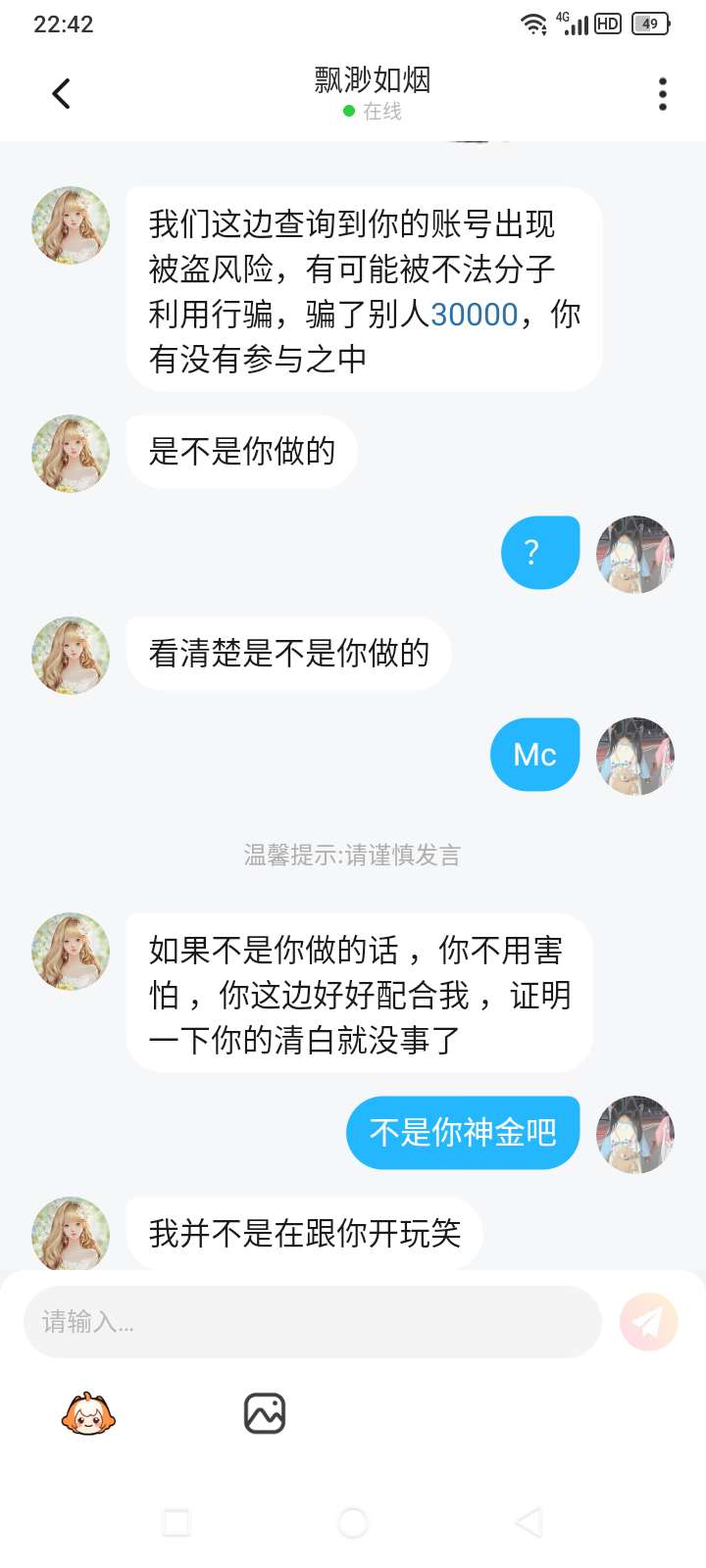Open recent apps from navigation bar
Image resolution: width=706 pixels, height=1568 pixels.
pos(176,1522)
